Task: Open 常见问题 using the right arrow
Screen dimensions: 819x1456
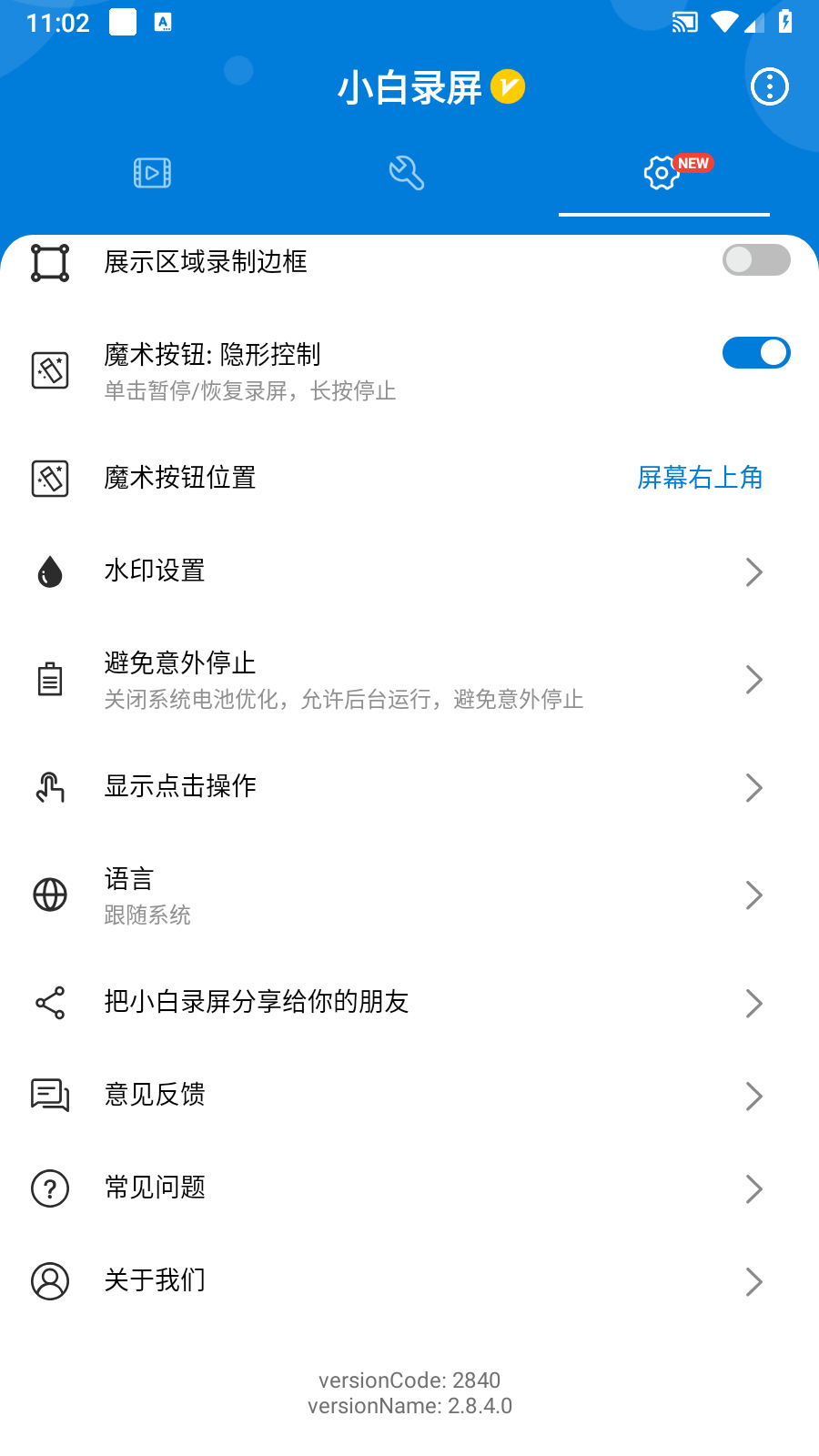Action: [x=754, y=1188]
